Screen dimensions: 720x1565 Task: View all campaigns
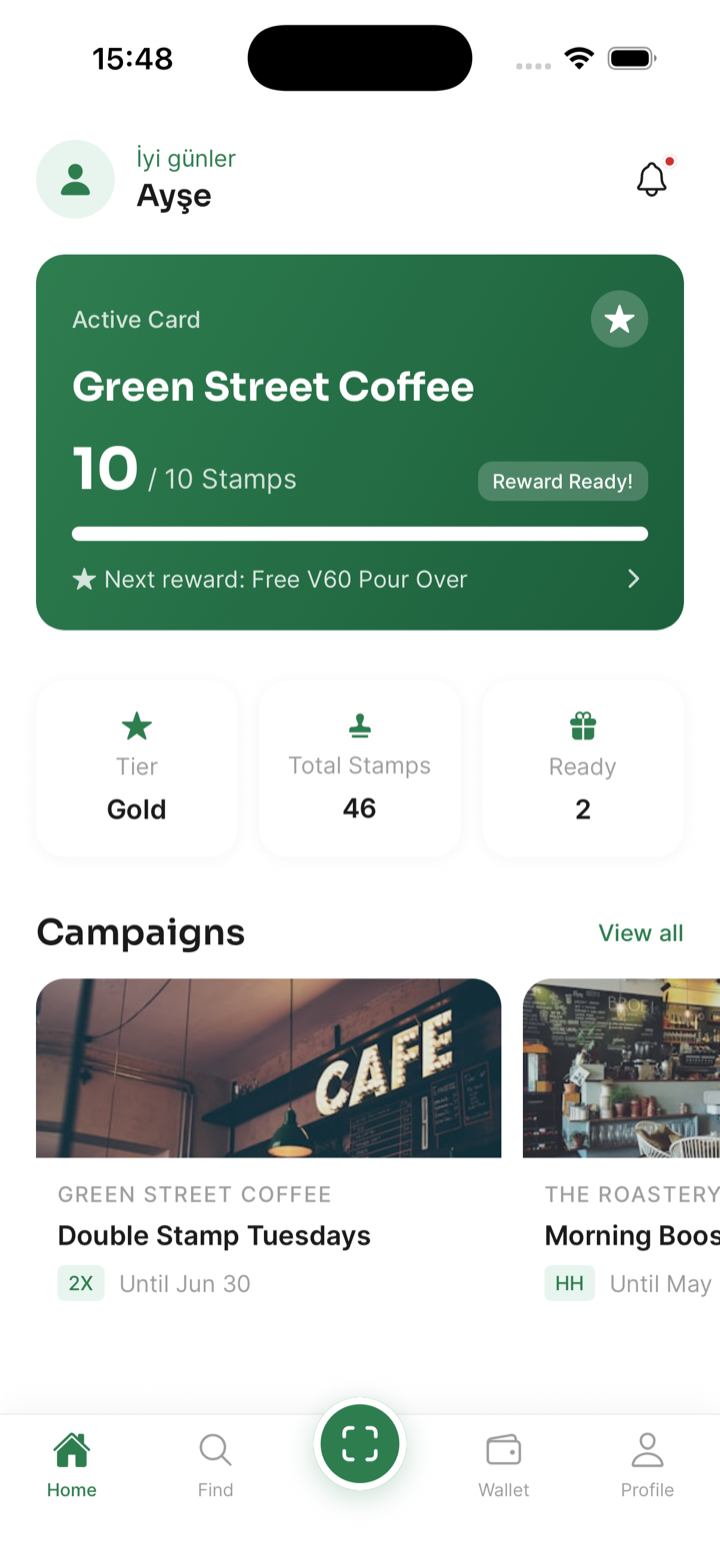[x=641, y=933]
